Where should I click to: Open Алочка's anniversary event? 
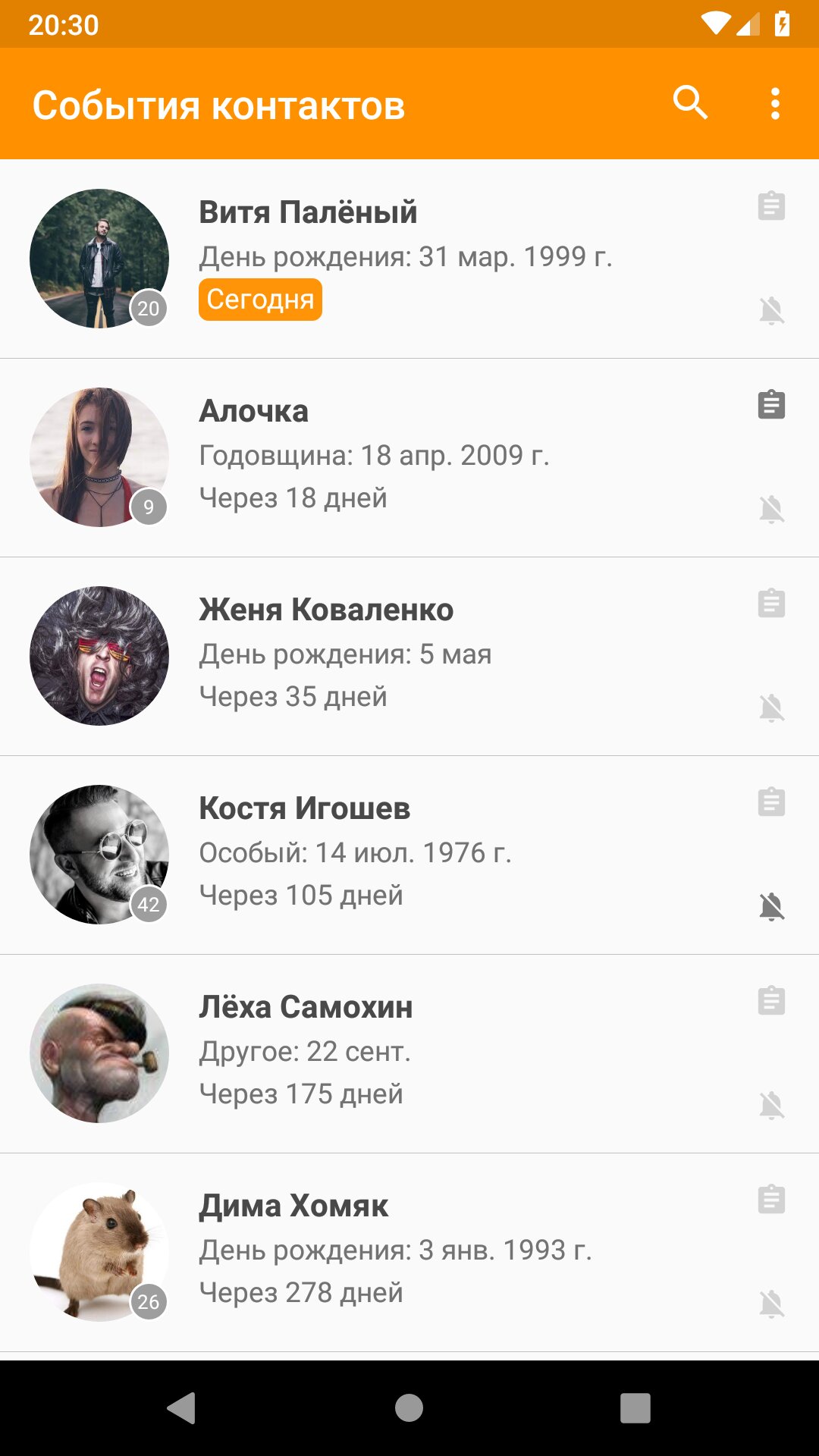pos(409,458)
